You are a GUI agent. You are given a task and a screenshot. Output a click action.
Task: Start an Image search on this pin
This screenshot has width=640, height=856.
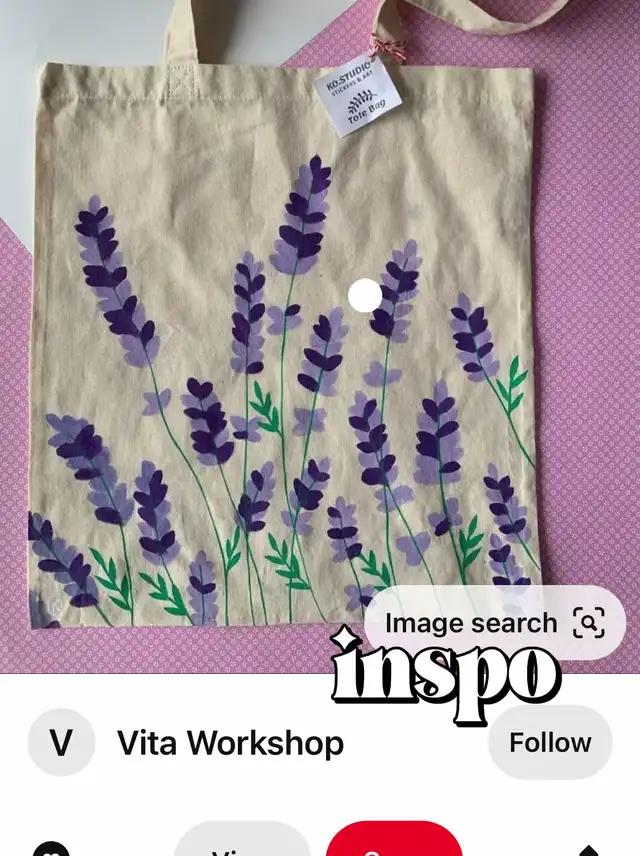[495, 623]
